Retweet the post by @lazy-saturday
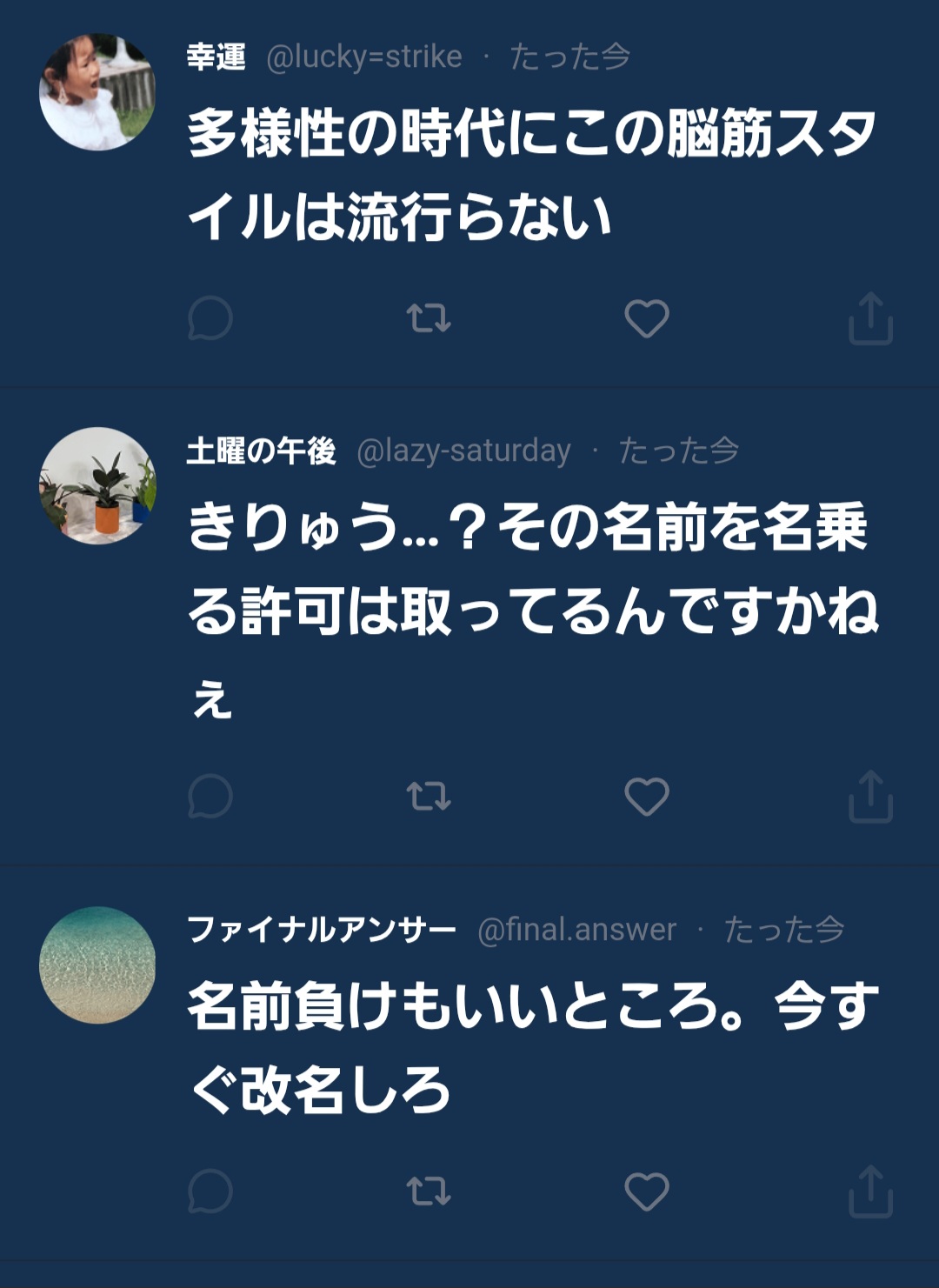Image resolution: width=939 pixels, height=1288 pixels. (429, 796)
